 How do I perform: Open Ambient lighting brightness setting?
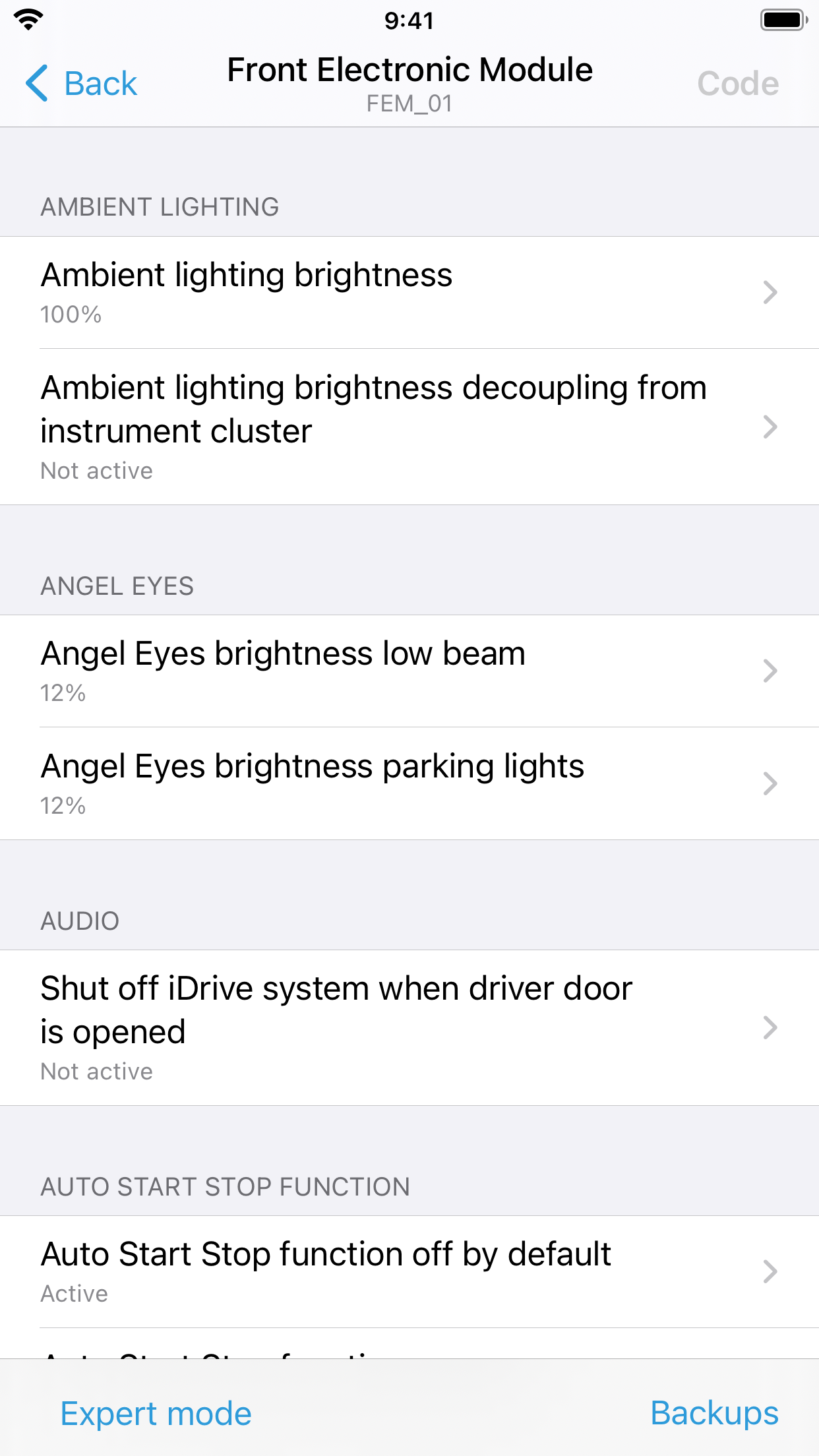coord(409,292)
